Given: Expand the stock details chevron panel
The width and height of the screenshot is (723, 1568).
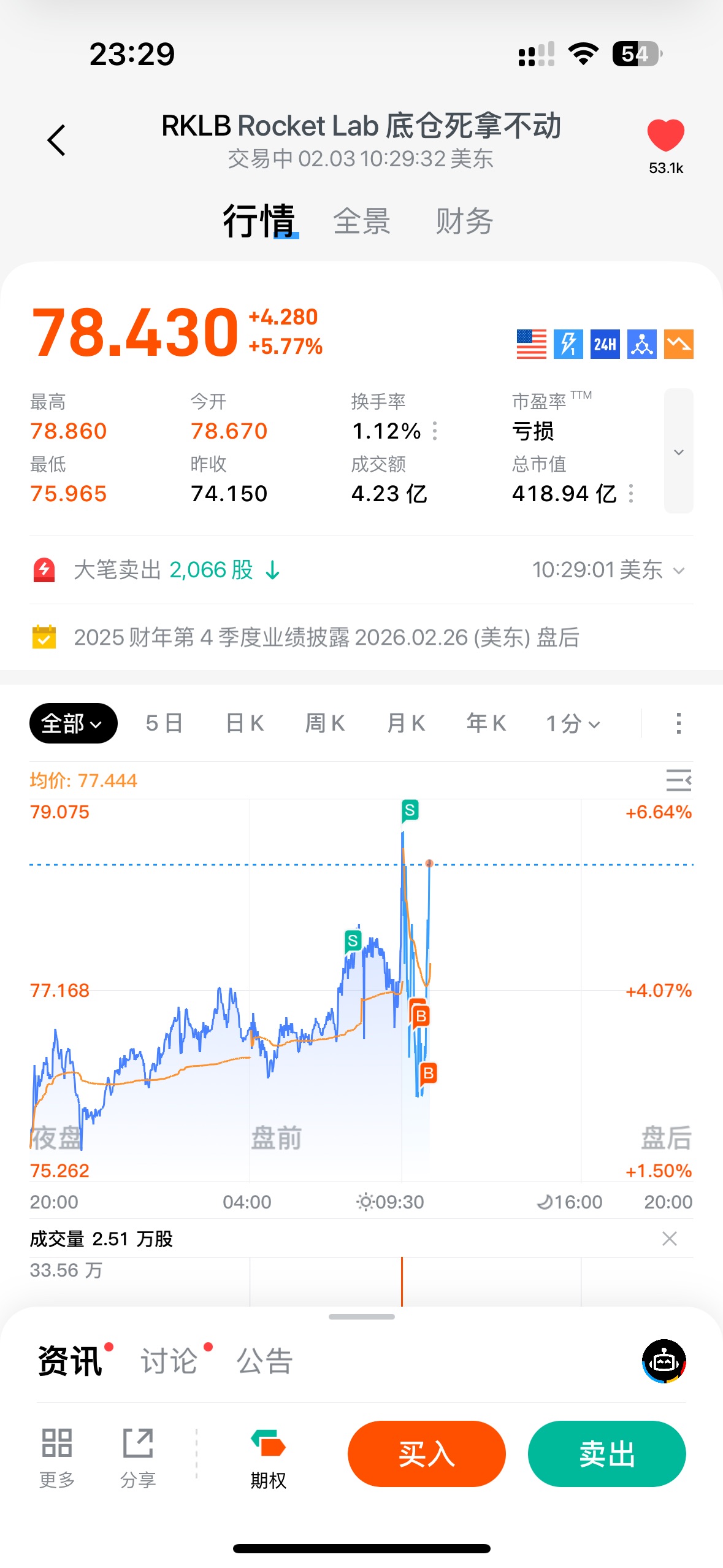Looking at the screenshot, I should point(678,452).
